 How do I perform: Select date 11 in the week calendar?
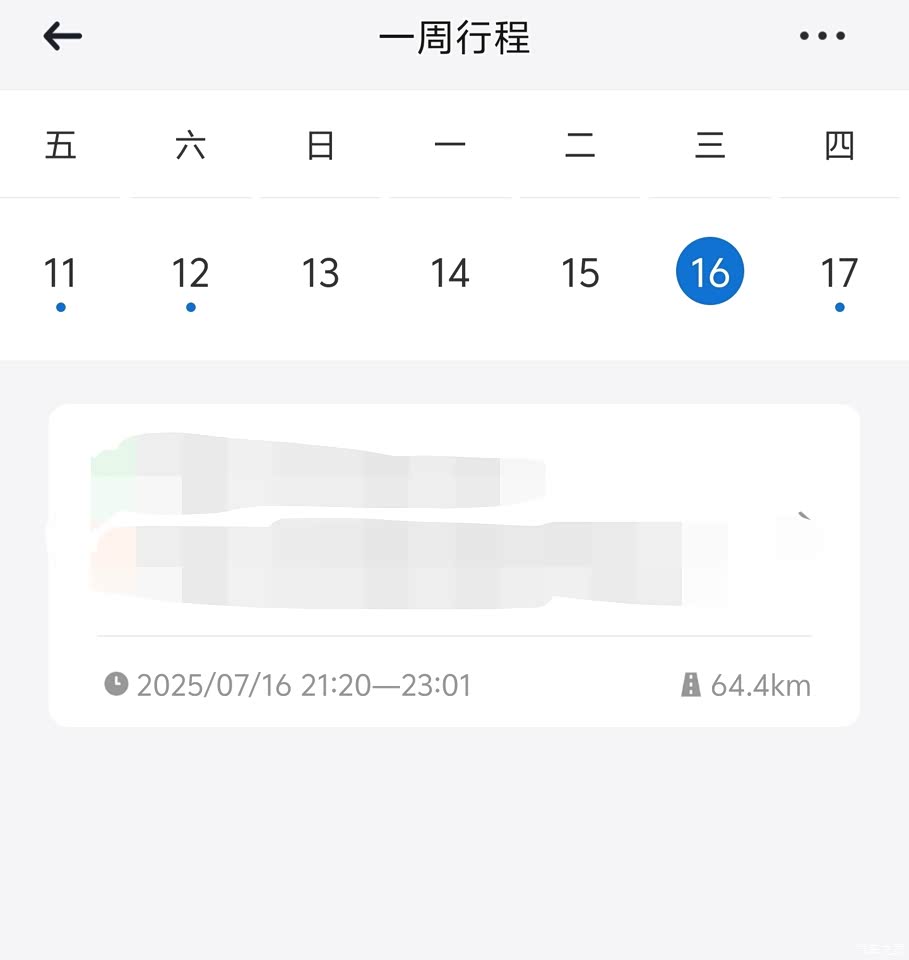tap(61, 273)
